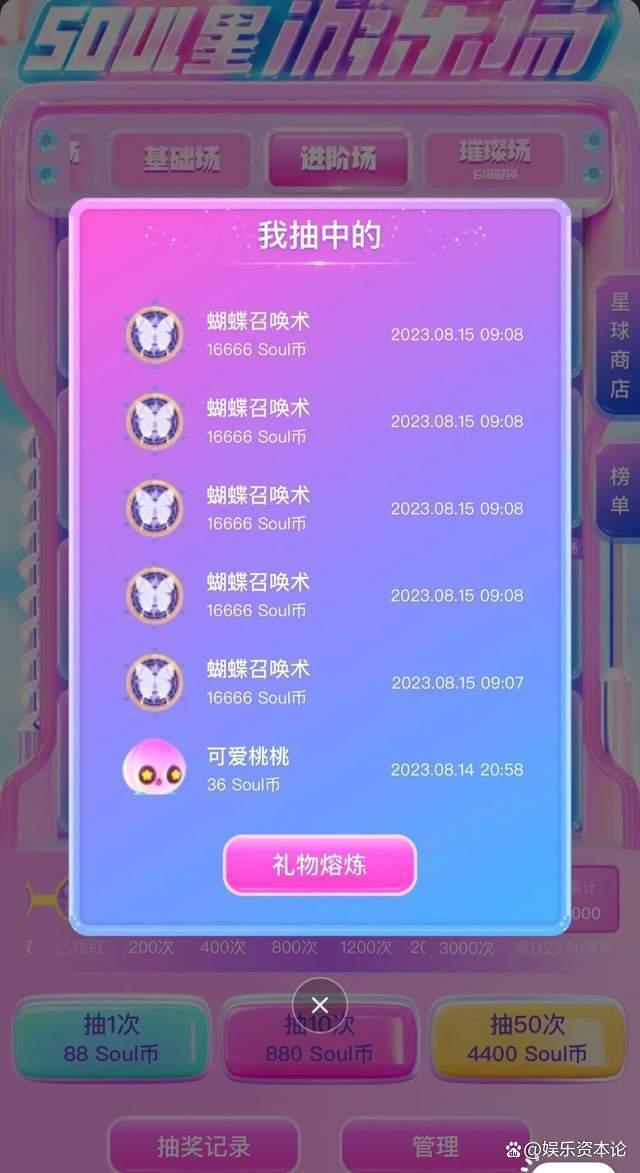Viewport: 640px width, 1173px height.
Task: Draw once for 88 Soul币
Action: (x=111, y=1039)
